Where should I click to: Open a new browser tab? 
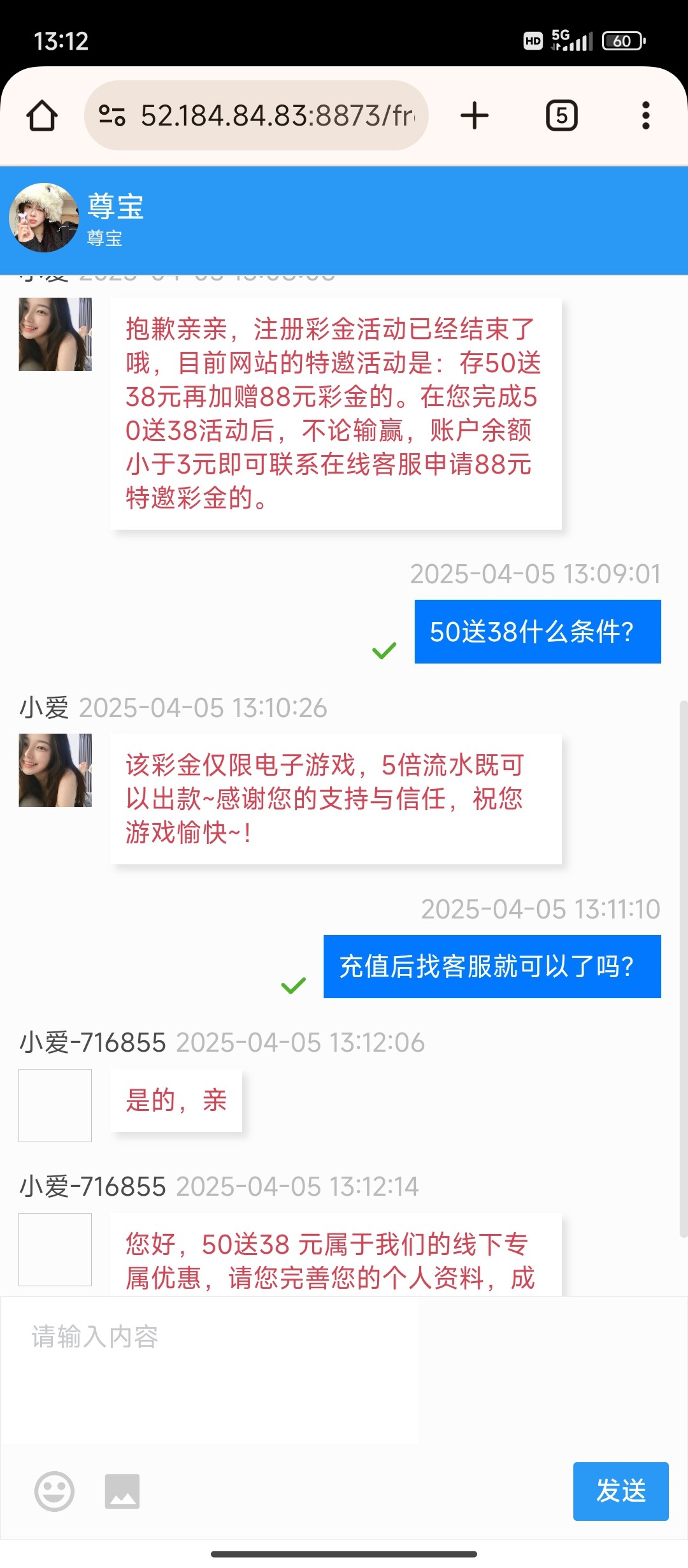pyautogui.click(x=475, y=116)
